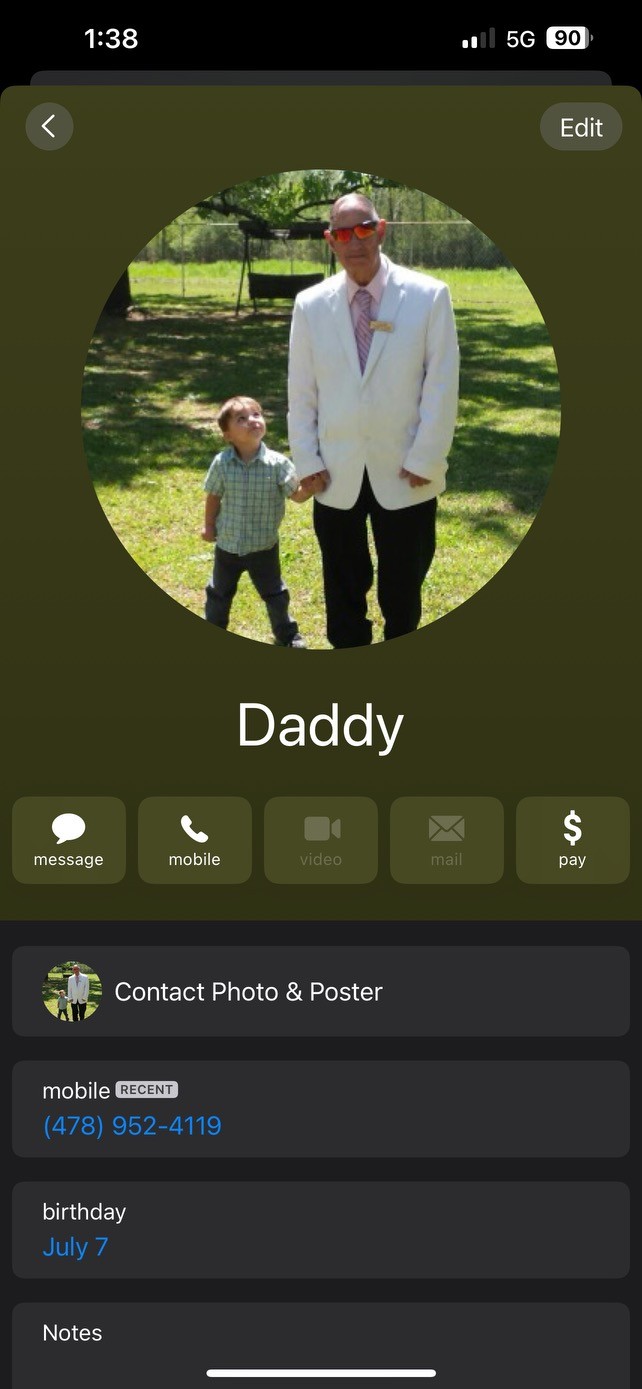
Task: Open the pay button for Daddy
Action: click(572, 840)
